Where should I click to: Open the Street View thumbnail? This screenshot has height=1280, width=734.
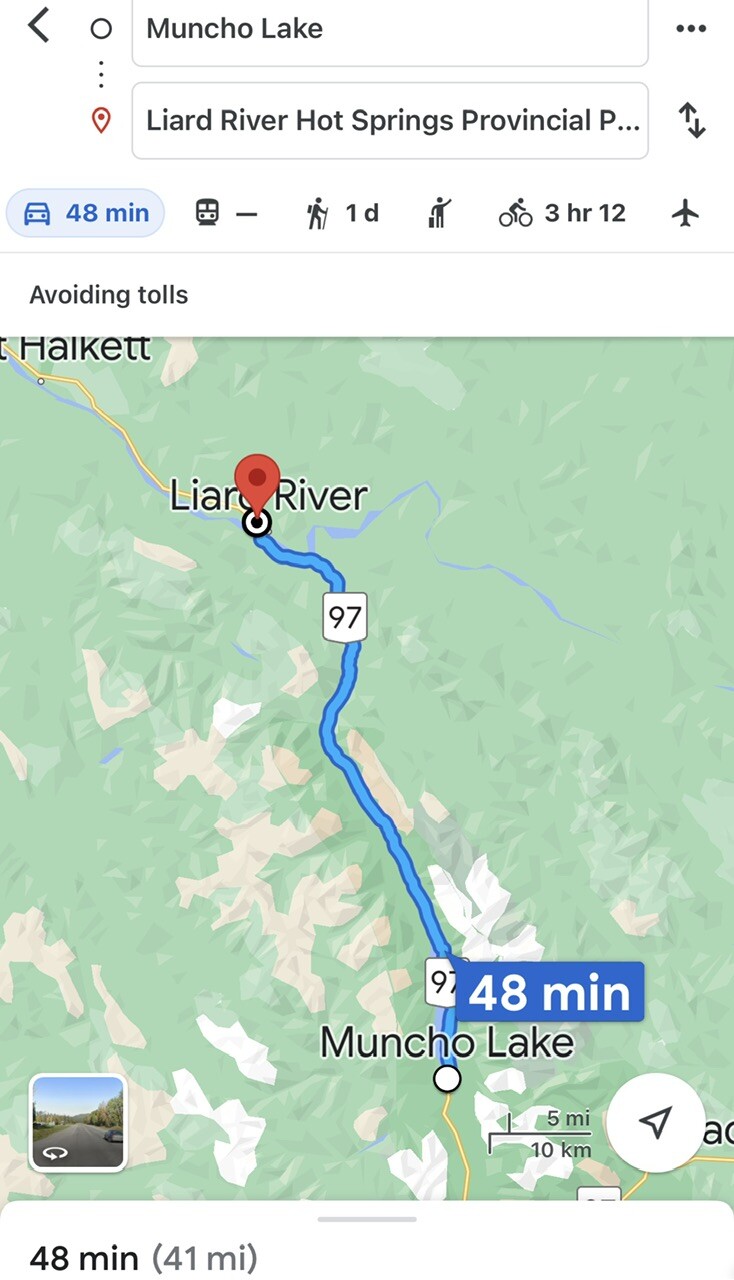(78, 1122)
